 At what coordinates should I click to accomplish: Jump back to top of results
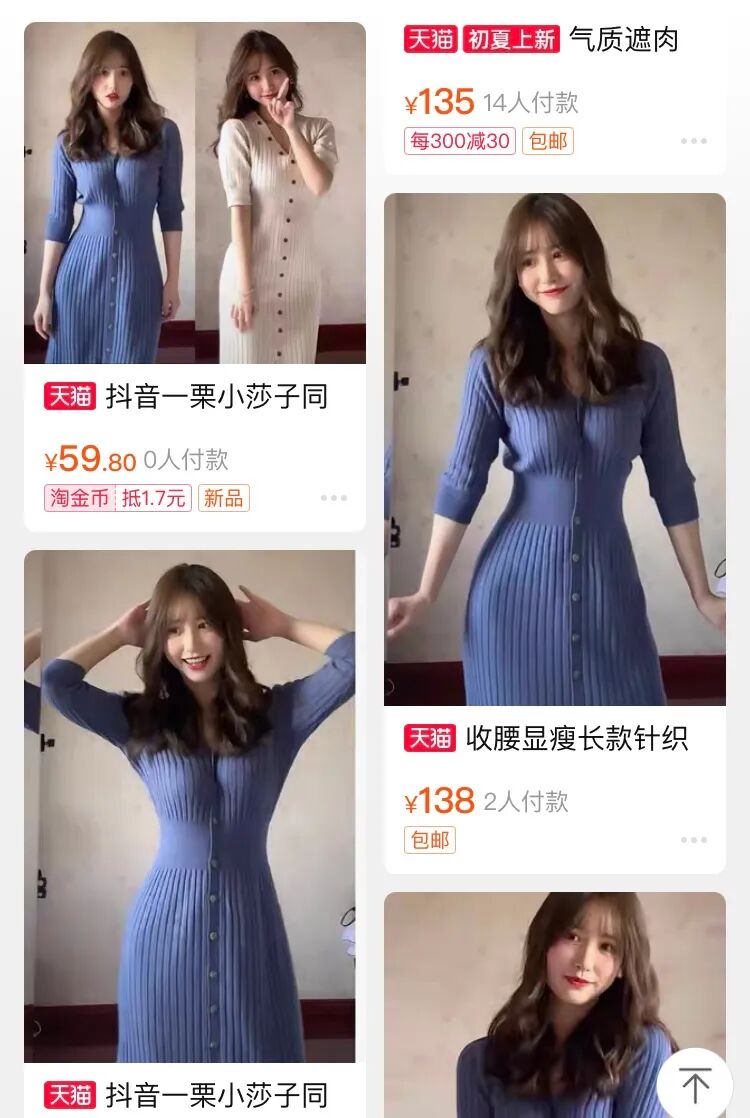tap(694, 1084)
